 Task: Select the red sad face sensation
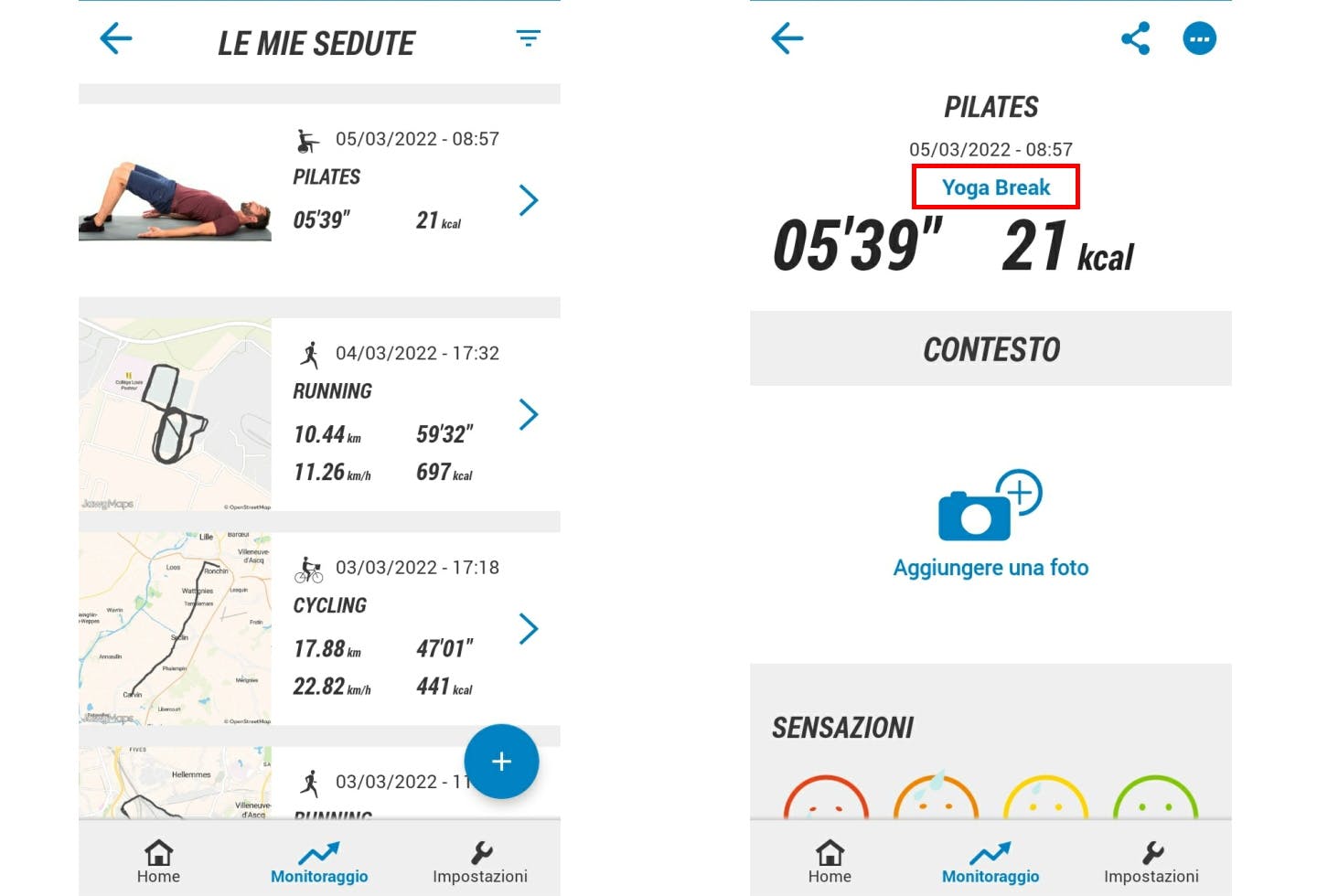(x=826, y=800)
